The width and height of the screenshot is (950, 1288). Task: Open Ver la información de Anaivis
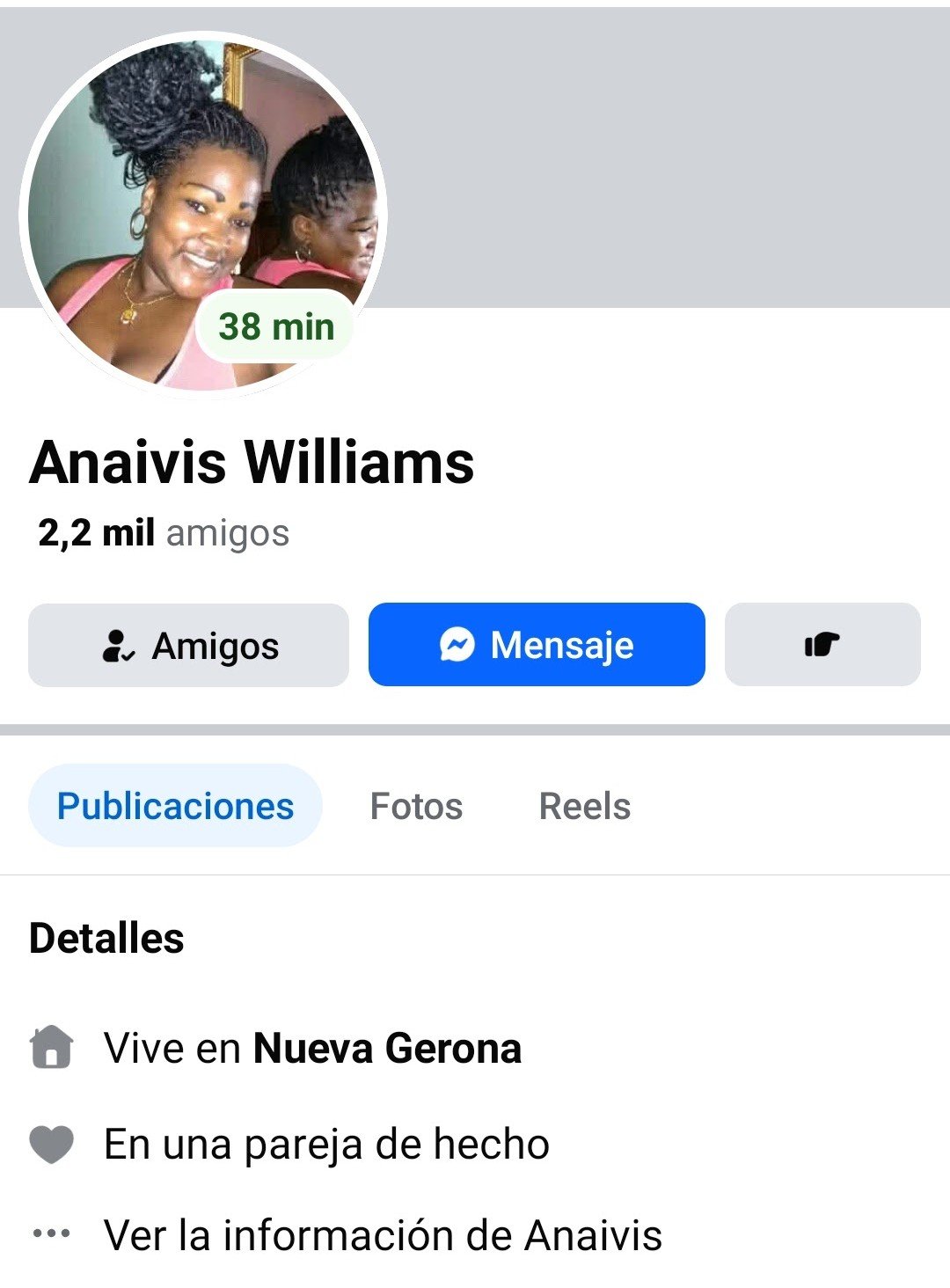click(382, 1234)
